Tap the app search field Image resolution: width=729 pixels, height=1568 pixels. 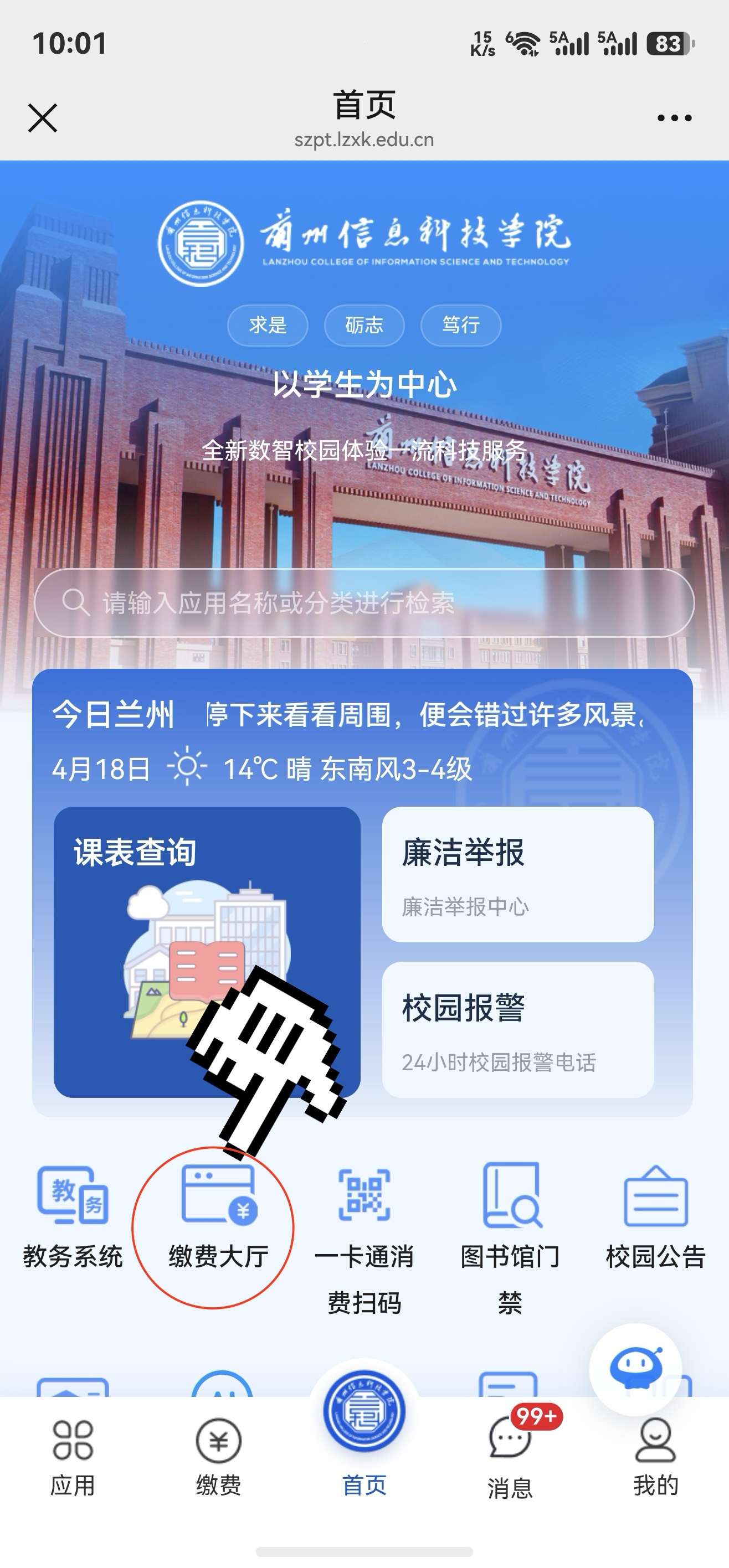pos(364,602)
